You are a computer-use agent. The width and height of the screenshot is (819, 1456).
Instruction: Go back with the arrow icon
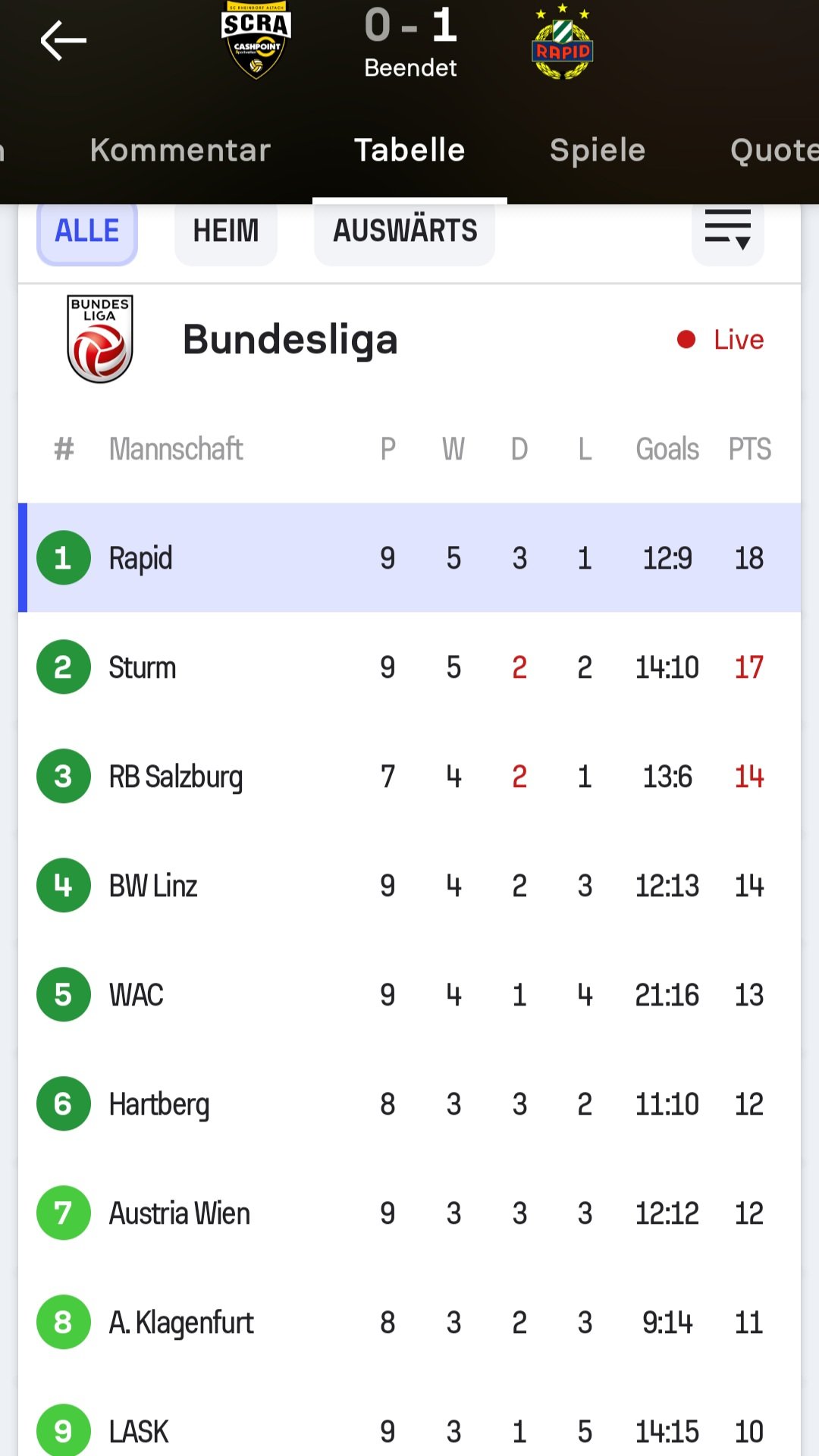coord(64,41)
